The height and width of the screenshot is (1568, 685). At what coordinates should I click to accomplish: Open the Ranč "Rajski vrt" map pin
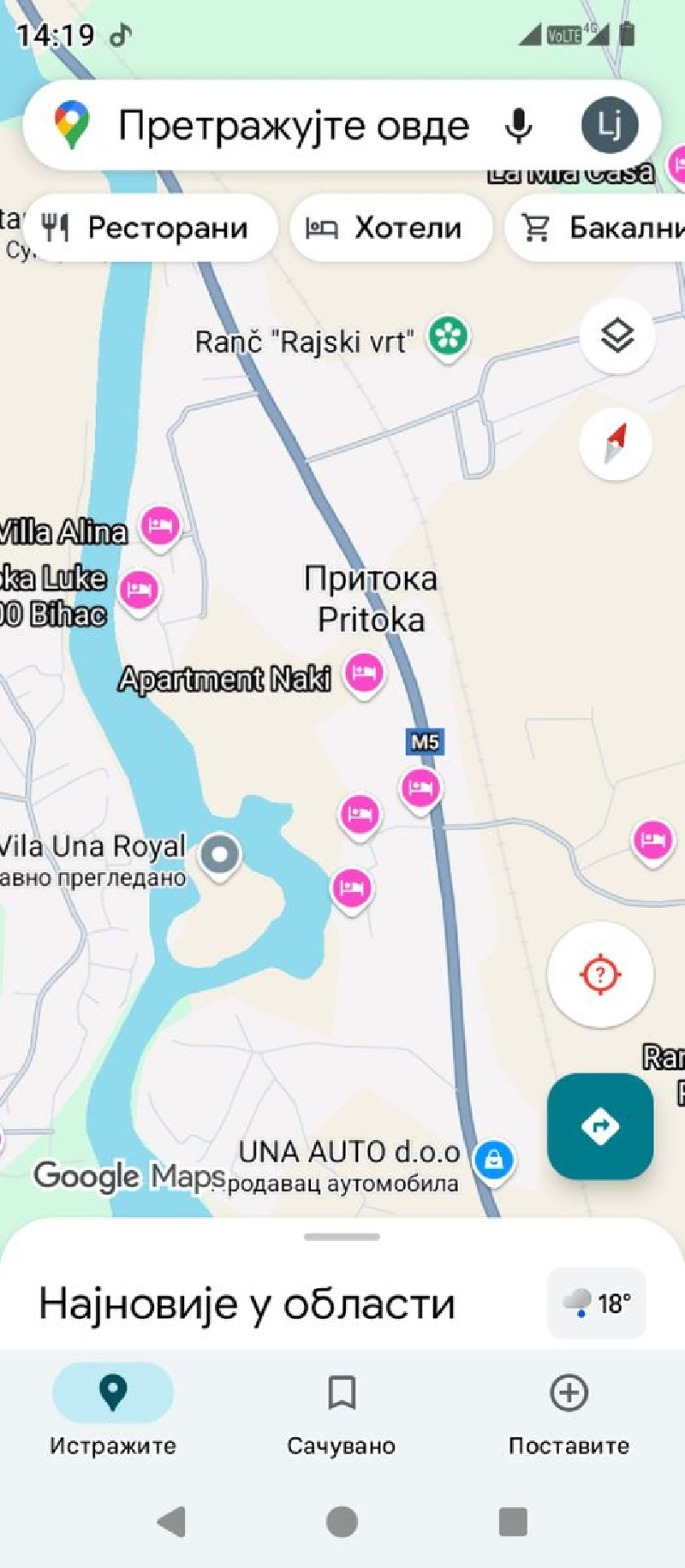click(x=449, y=337)
